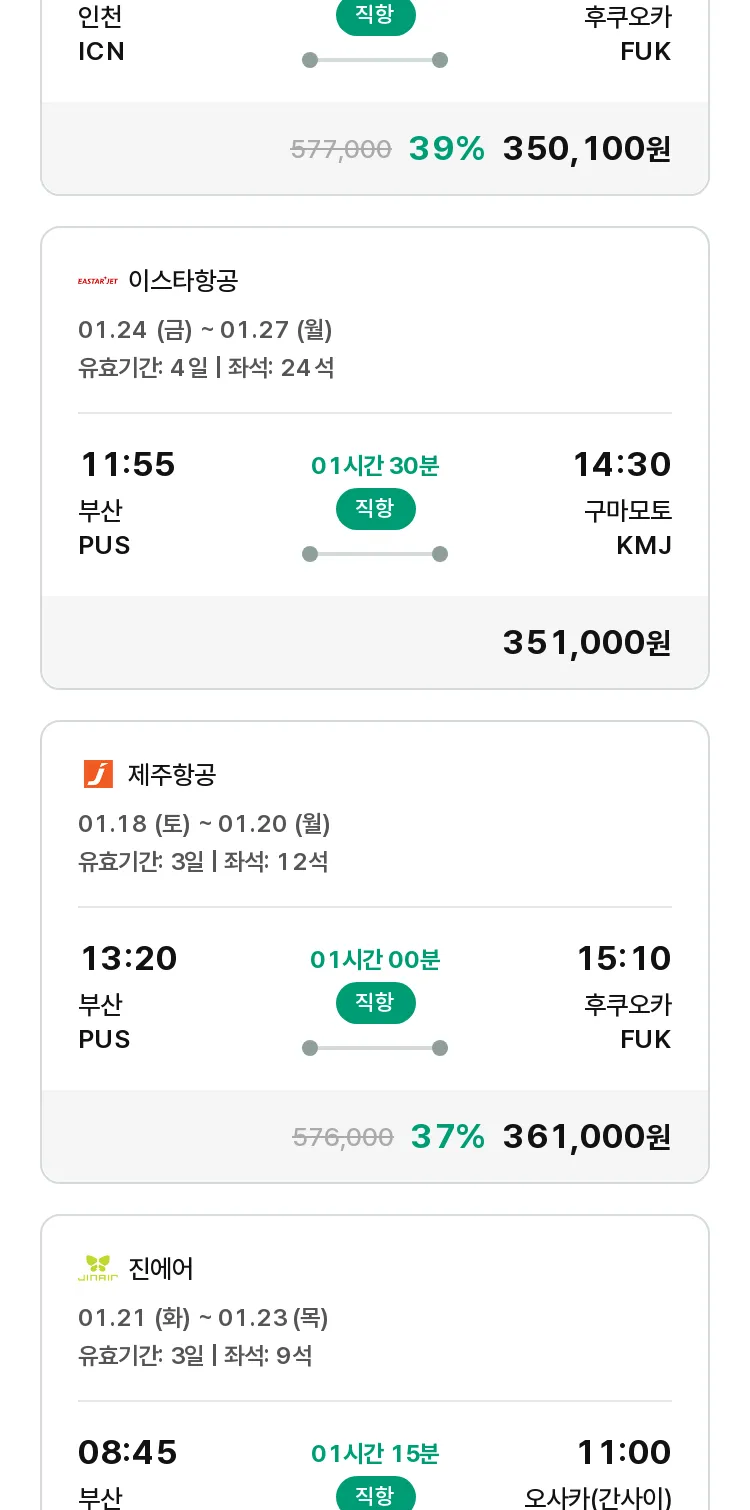The height and width of the screenshot is (1510, 750).
Task: Open the Incheon to Fukuoka 350,100원 flight card
Action: (375, 97)
